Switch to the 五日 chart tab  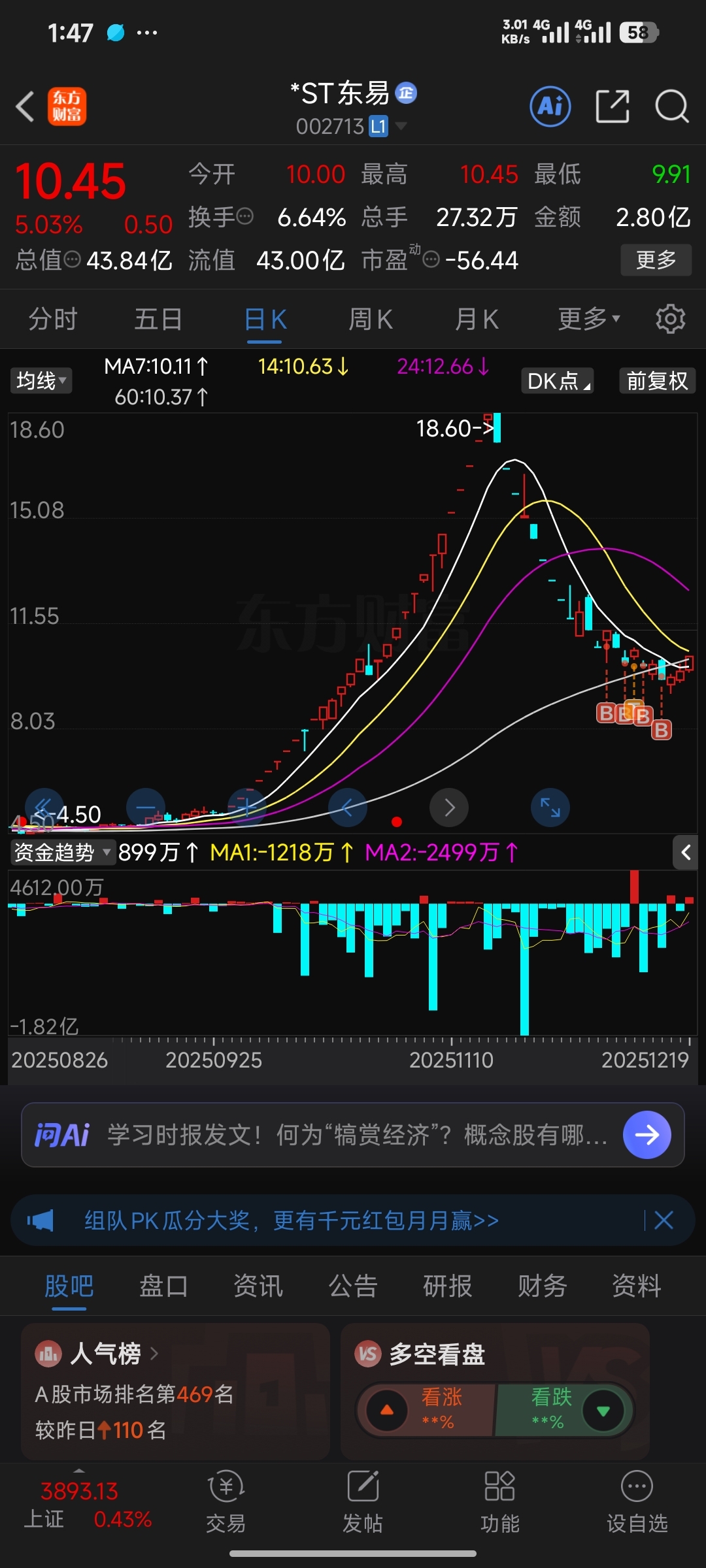(158, 319)
